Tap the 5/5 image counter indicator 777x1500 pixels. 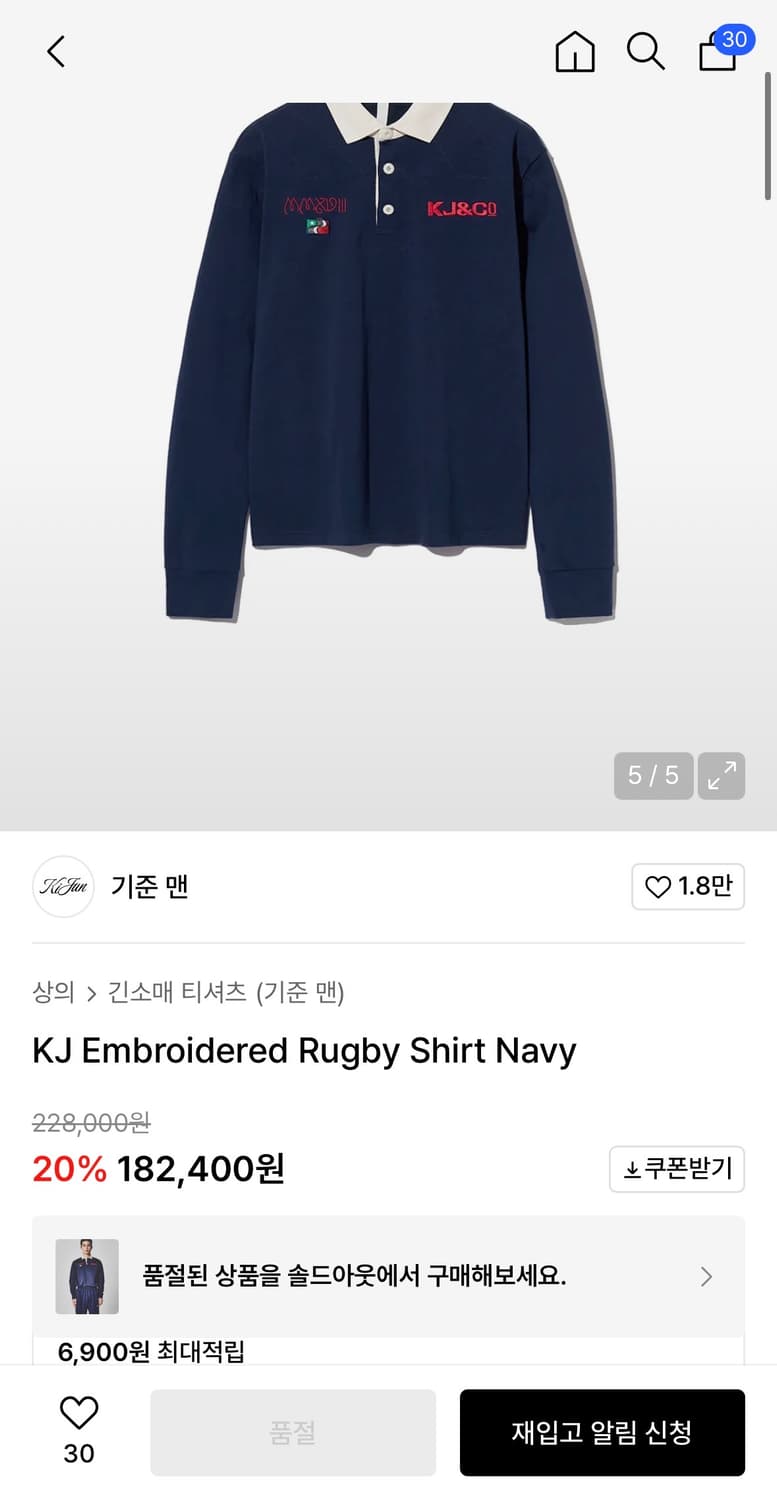[653, 776]
